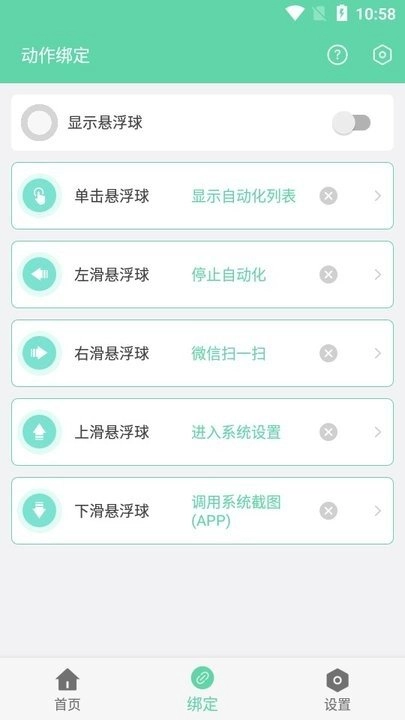Screen dimensions: 405x720
Task: Go to the 设置 tab
Action: coord(338,689)
